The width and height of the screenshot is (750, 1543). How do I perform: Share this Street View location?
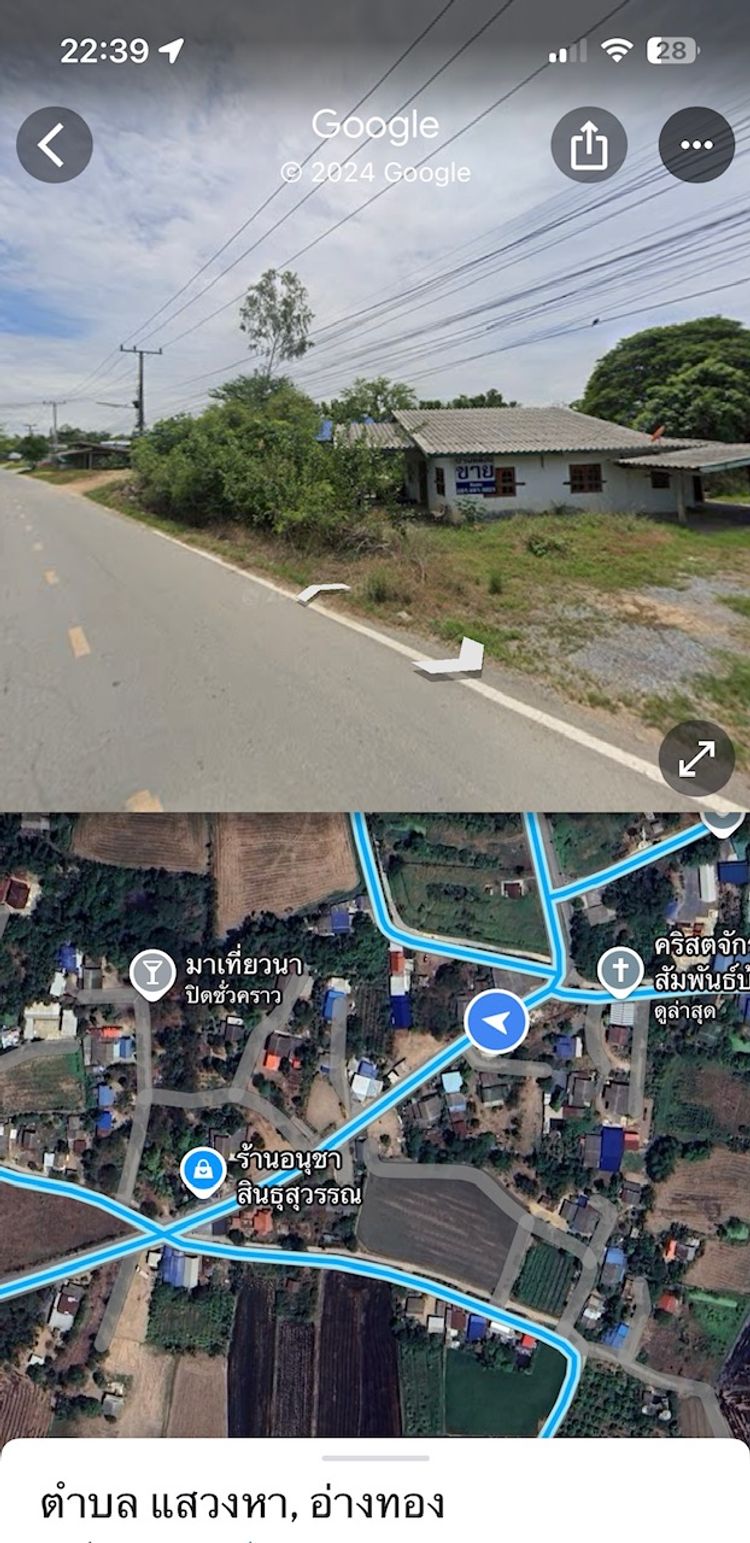click(589, 145)
